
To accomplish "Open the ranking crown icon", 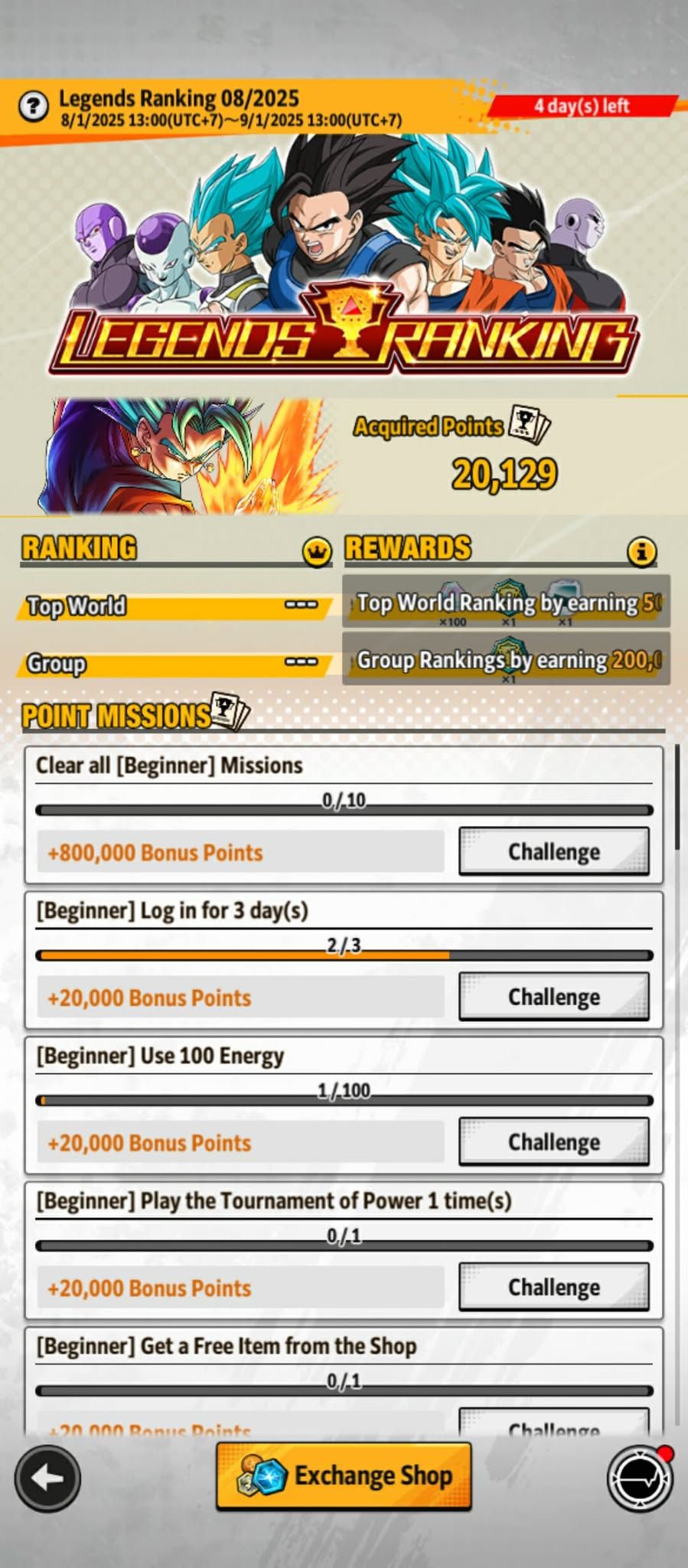I will 317,551.
